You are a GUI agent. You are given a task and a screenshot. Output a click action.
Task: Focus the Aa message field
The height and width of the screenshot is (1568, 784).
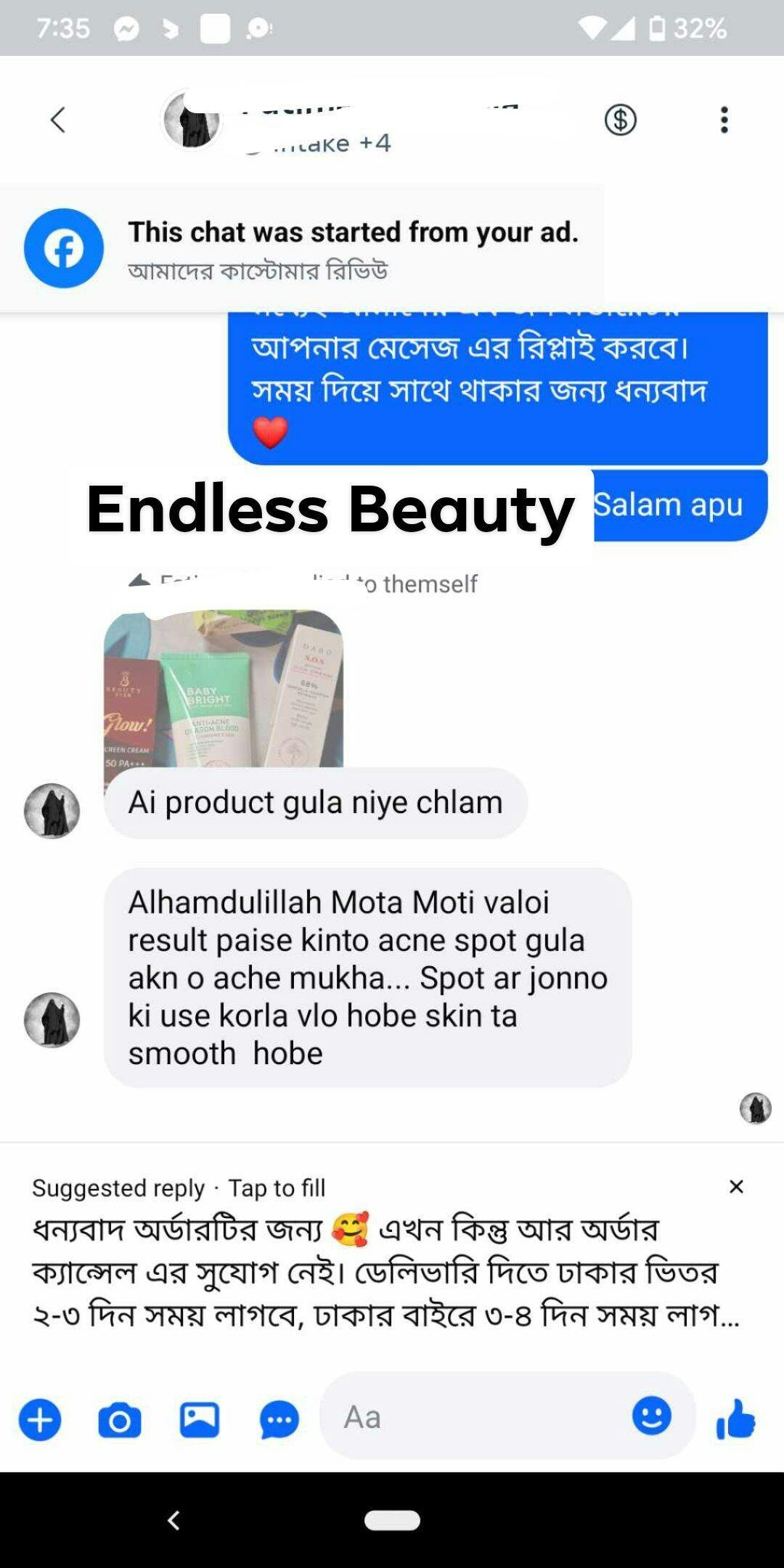point(472,1417)
